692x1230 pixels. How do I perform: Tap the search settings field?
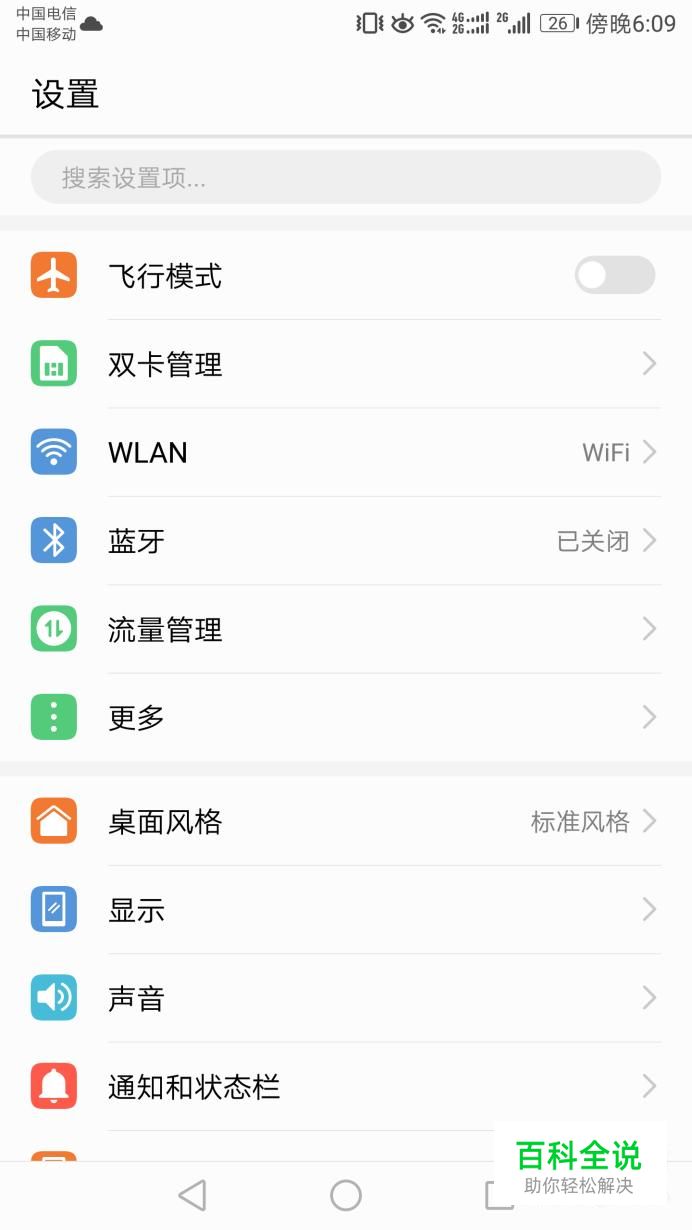pos(345,178)
